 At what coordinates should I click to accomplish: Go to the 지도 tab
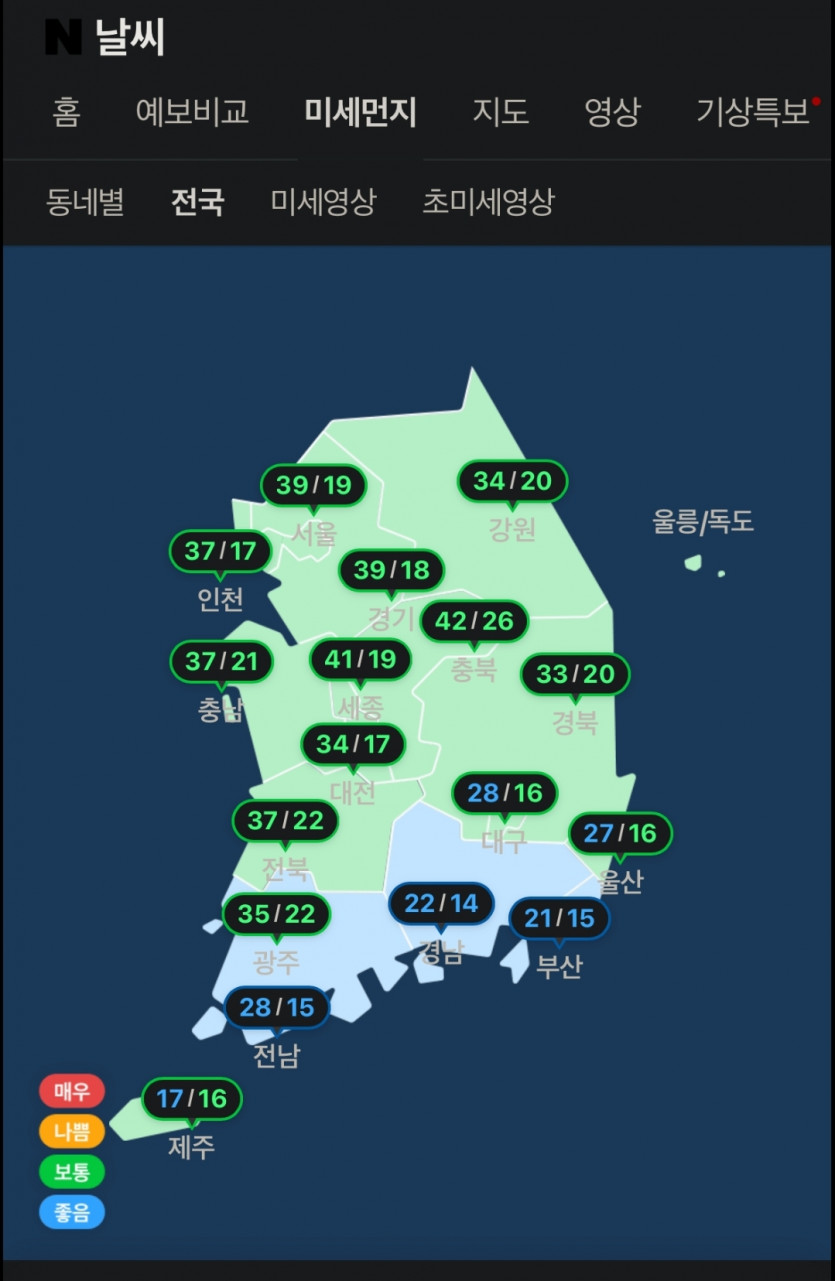point(500,112)
